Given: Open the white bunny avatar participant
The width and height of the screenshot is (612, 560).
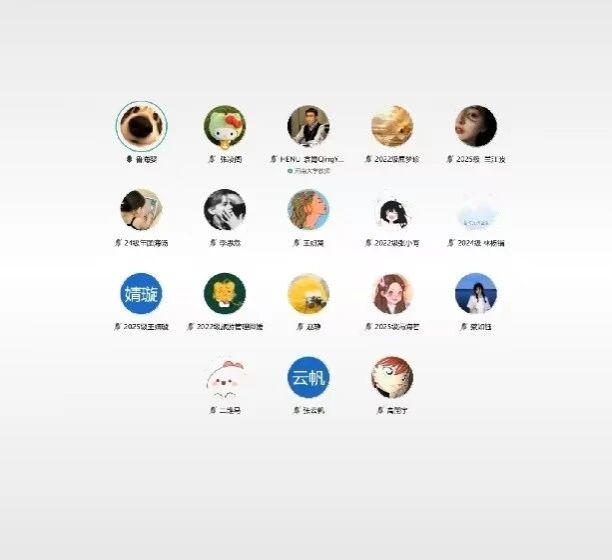Looking at the screenshot, I should tap(224, 378).
